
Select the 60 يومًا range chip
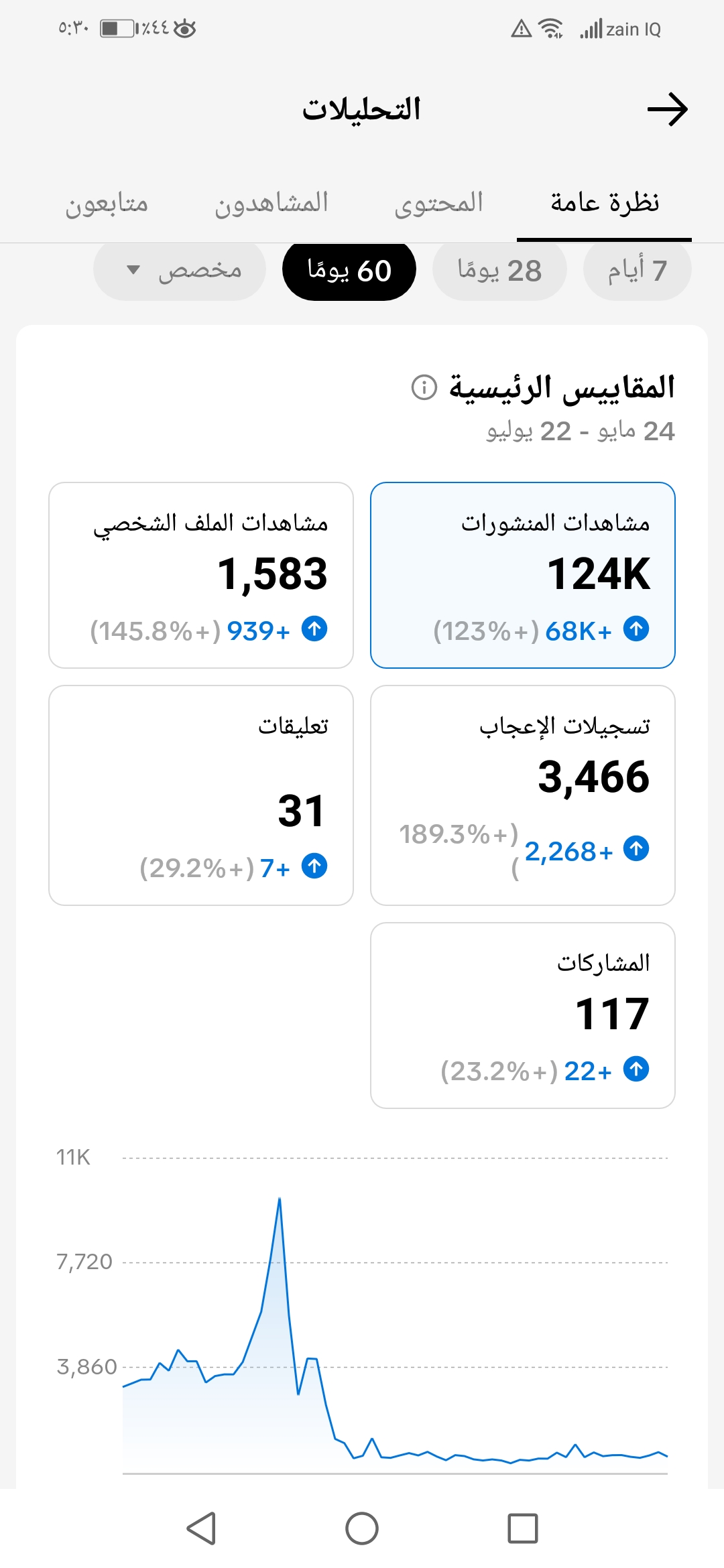coord(349,270)
